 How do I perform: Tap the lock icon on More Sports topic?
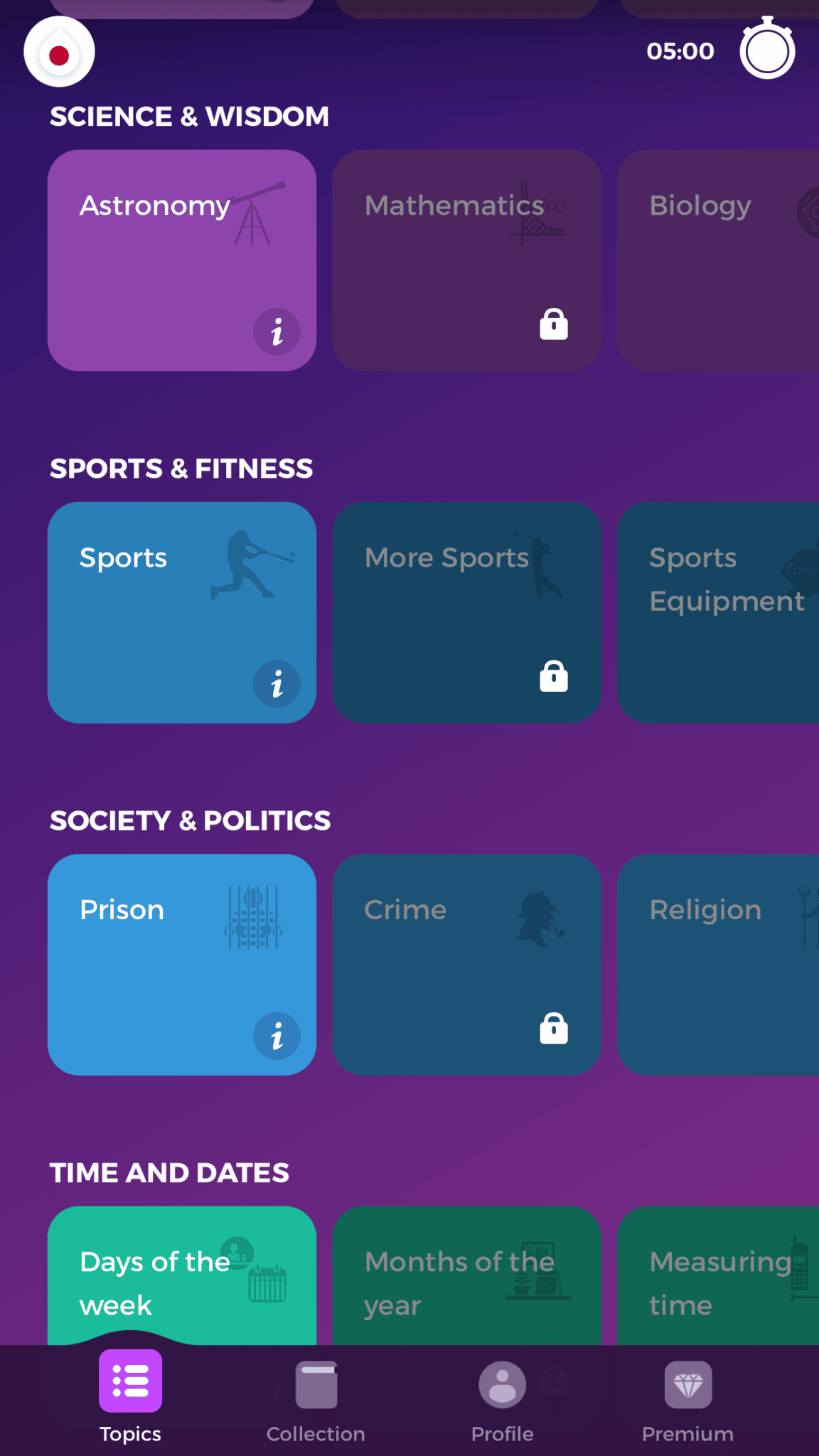554,677
